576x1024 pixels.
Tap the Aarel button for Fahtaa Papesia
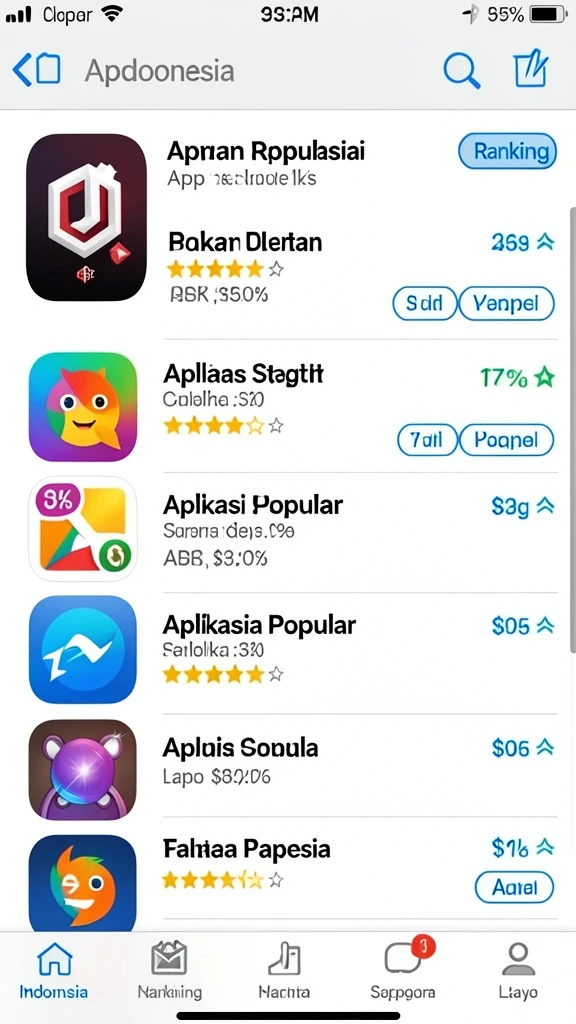coord(514,888)
